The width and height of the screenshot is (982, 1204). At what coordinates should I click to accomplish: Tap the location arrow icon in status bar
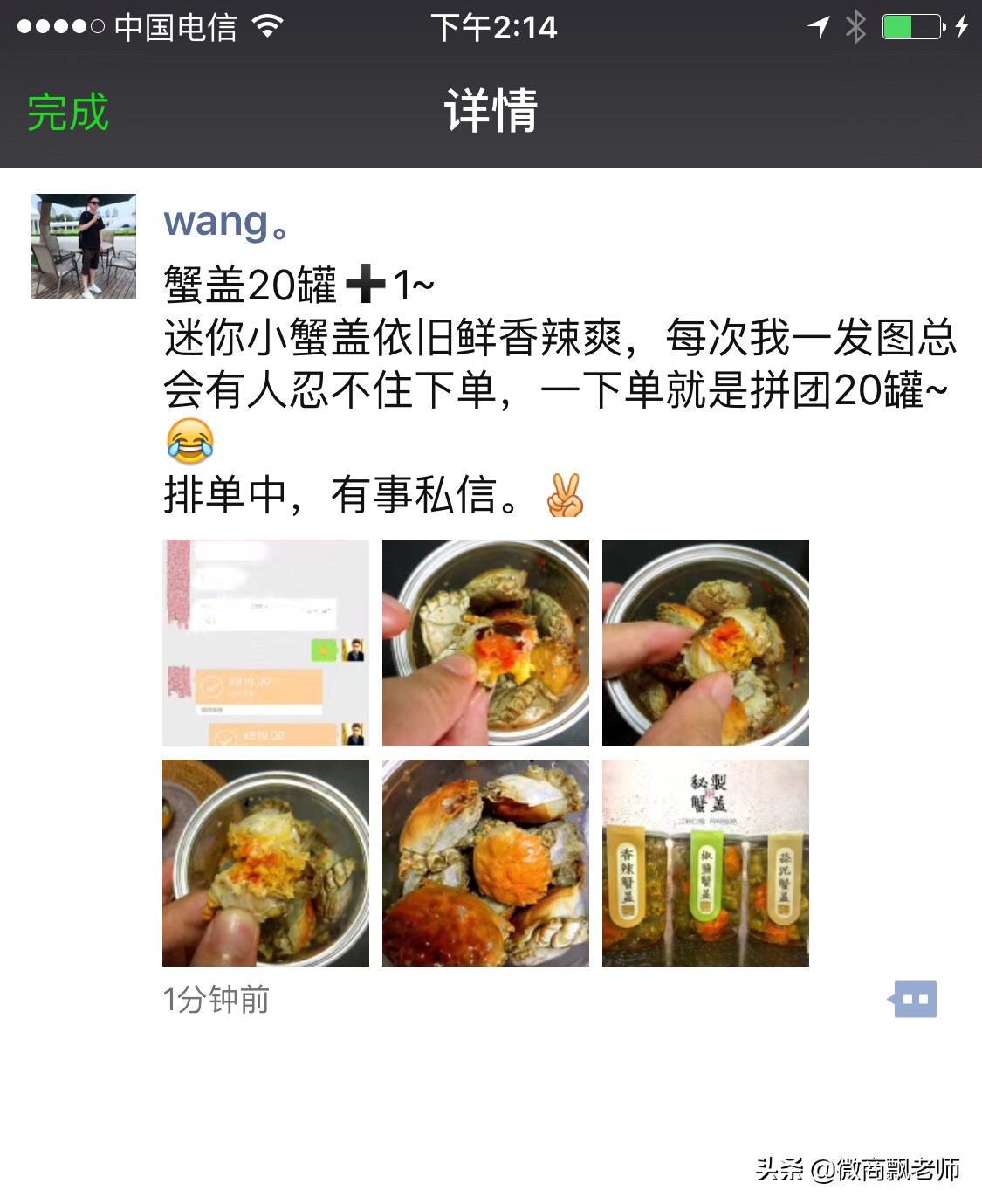pyautogui.click(x=819, y=26)
